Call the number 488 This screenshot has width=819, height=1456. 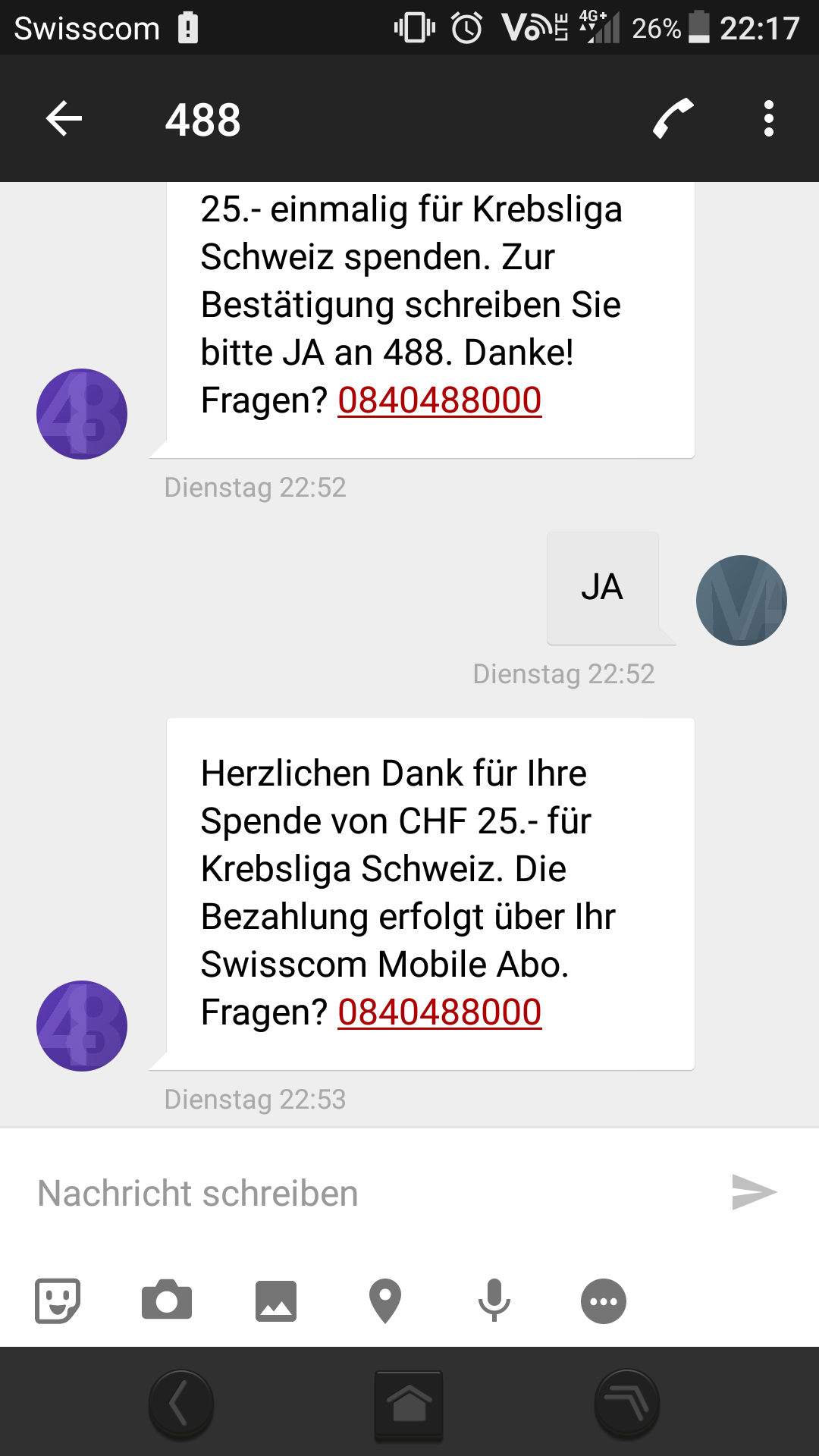tap(673, 119)
